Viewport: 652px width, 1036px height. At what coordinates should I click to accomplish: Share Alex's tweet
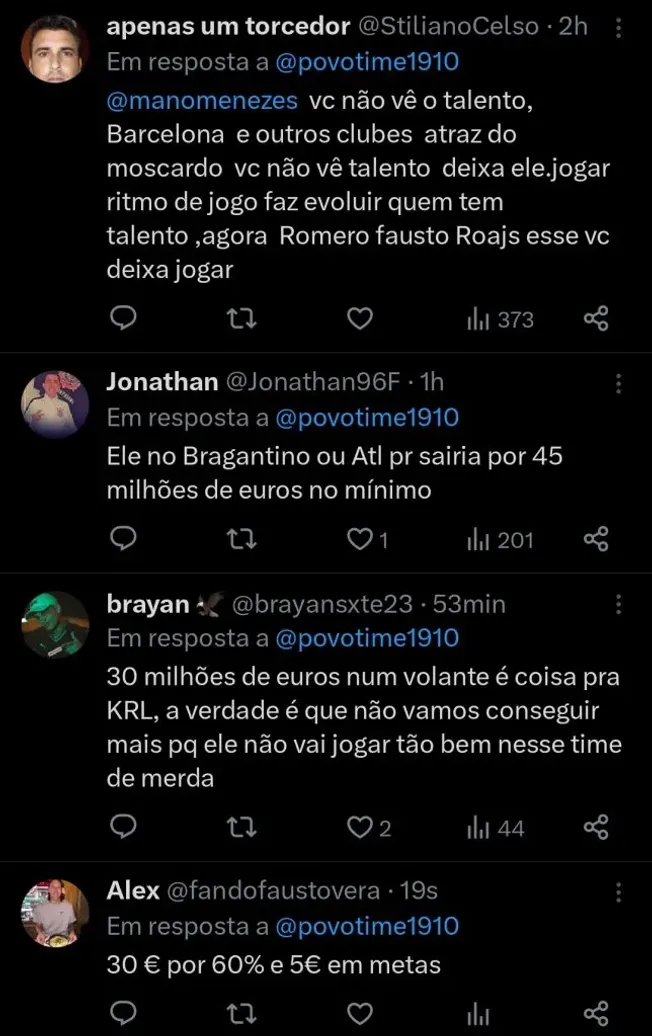(596, 1013)
